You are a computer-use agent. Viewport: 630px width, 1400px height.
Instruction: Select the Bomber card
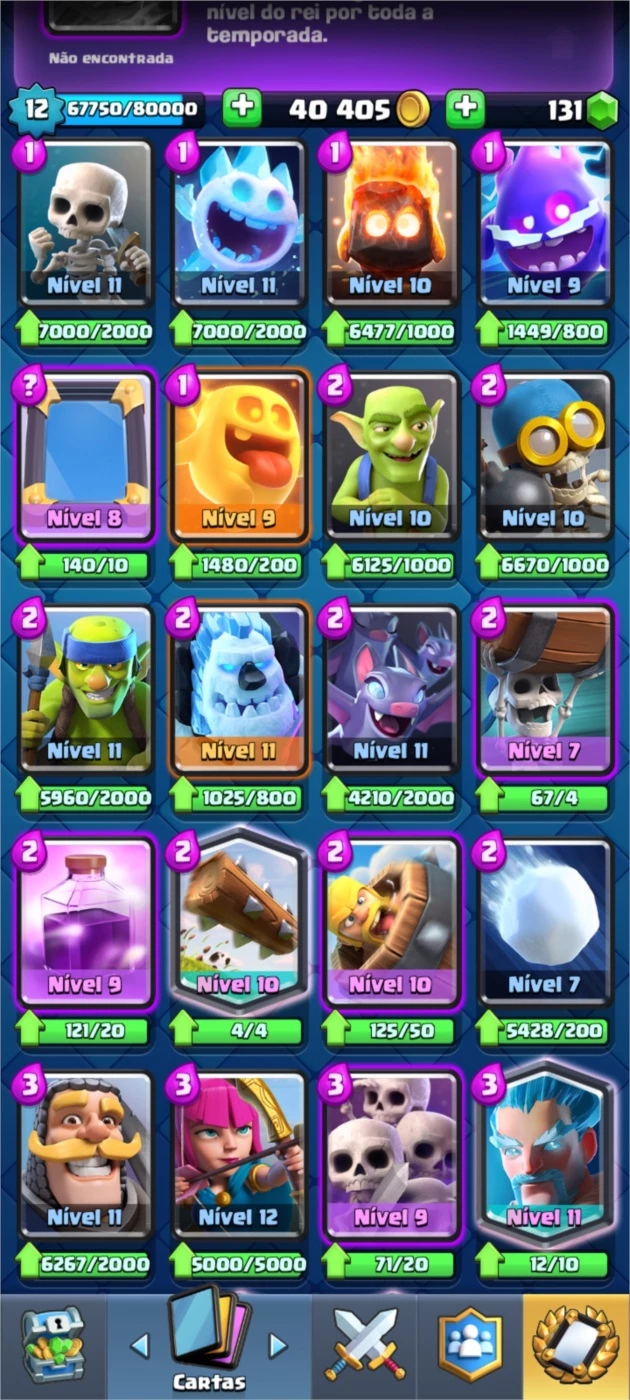click(x=544, y=459)
